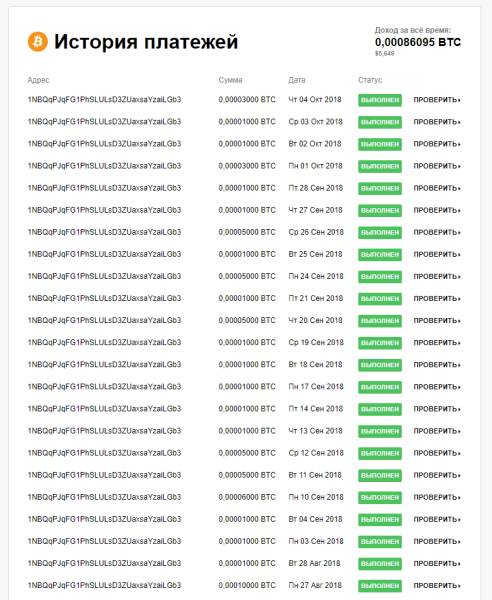This screenshot has width=492, height=600.
Task: Tap ПРОВЕРИТЬ next to Пн 03 Сен 2018
Action: pos(437,541)
